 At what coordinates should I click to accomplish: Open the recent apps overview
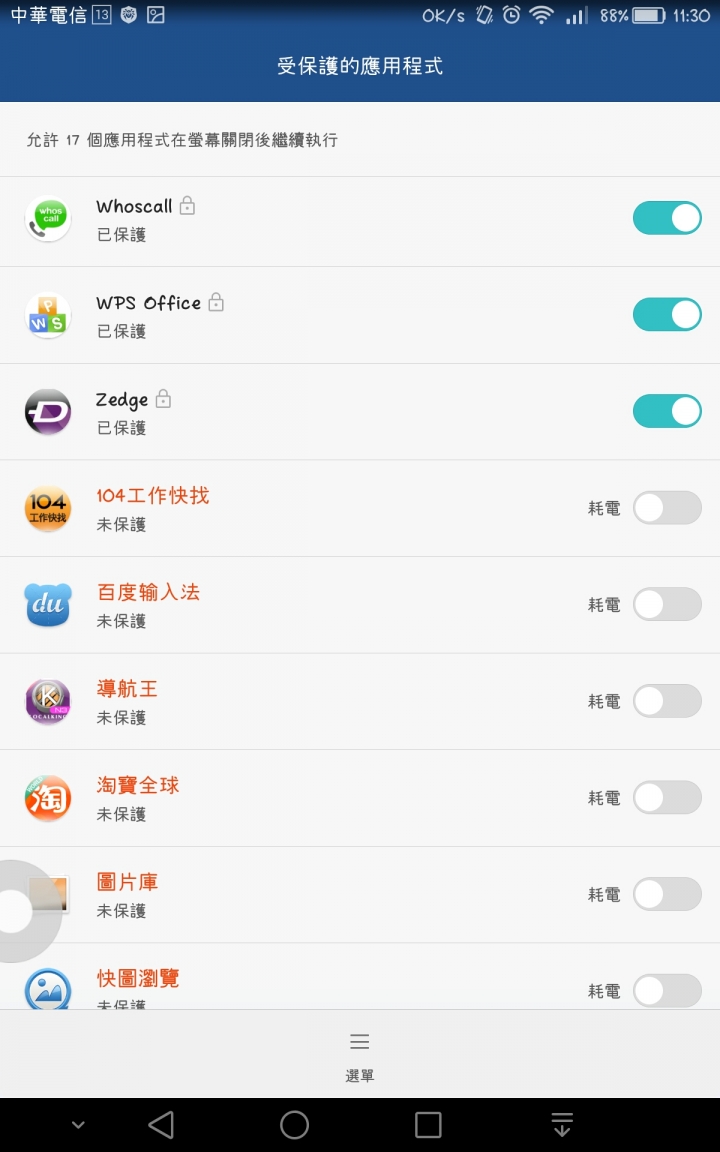click(428, 1125)
